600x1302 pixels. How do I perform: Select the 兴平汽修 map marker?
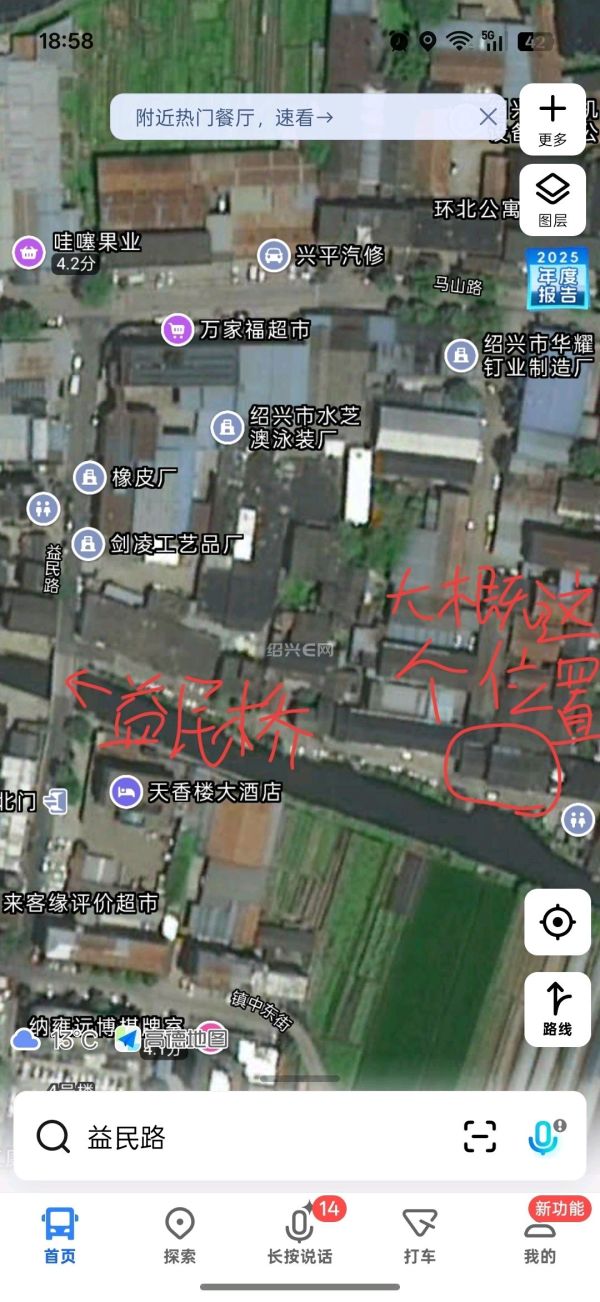click(272, 255)
